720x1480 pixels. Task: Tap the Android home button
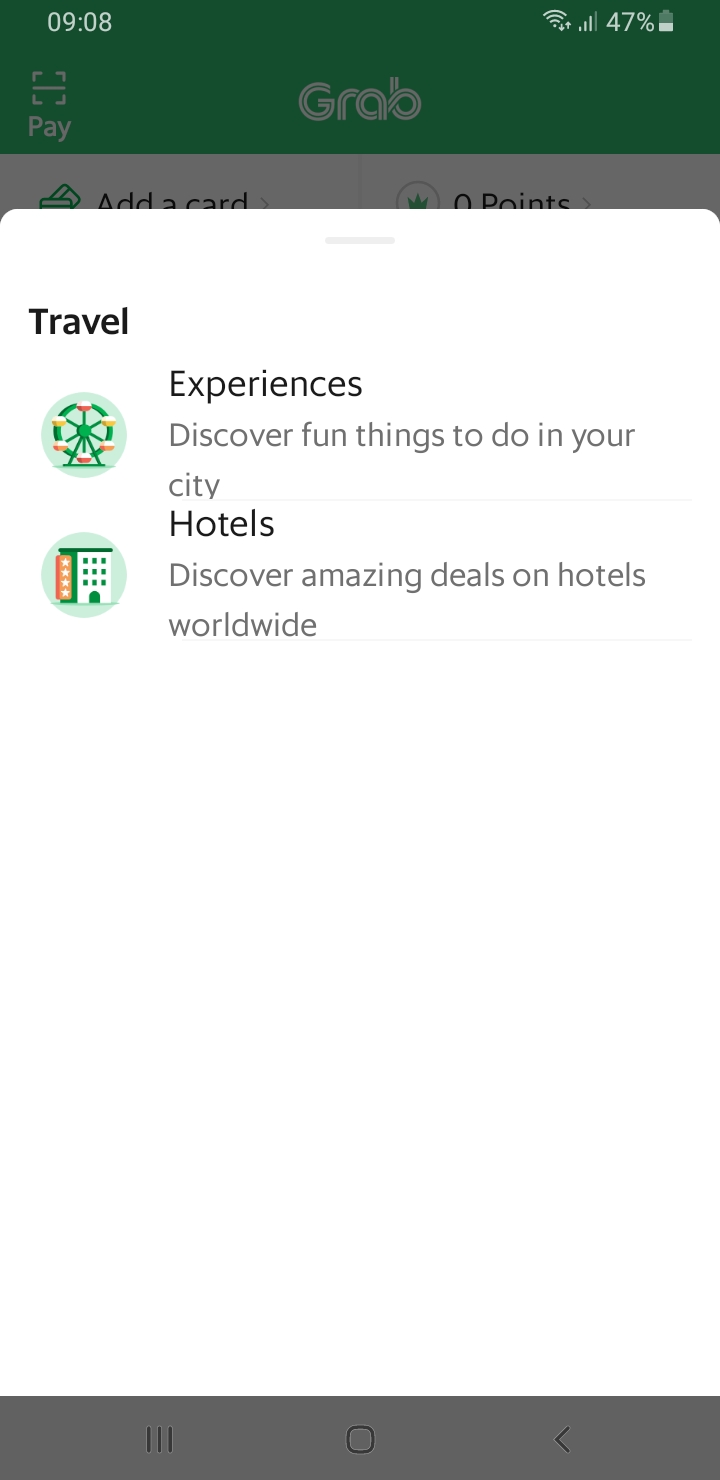360,1439
